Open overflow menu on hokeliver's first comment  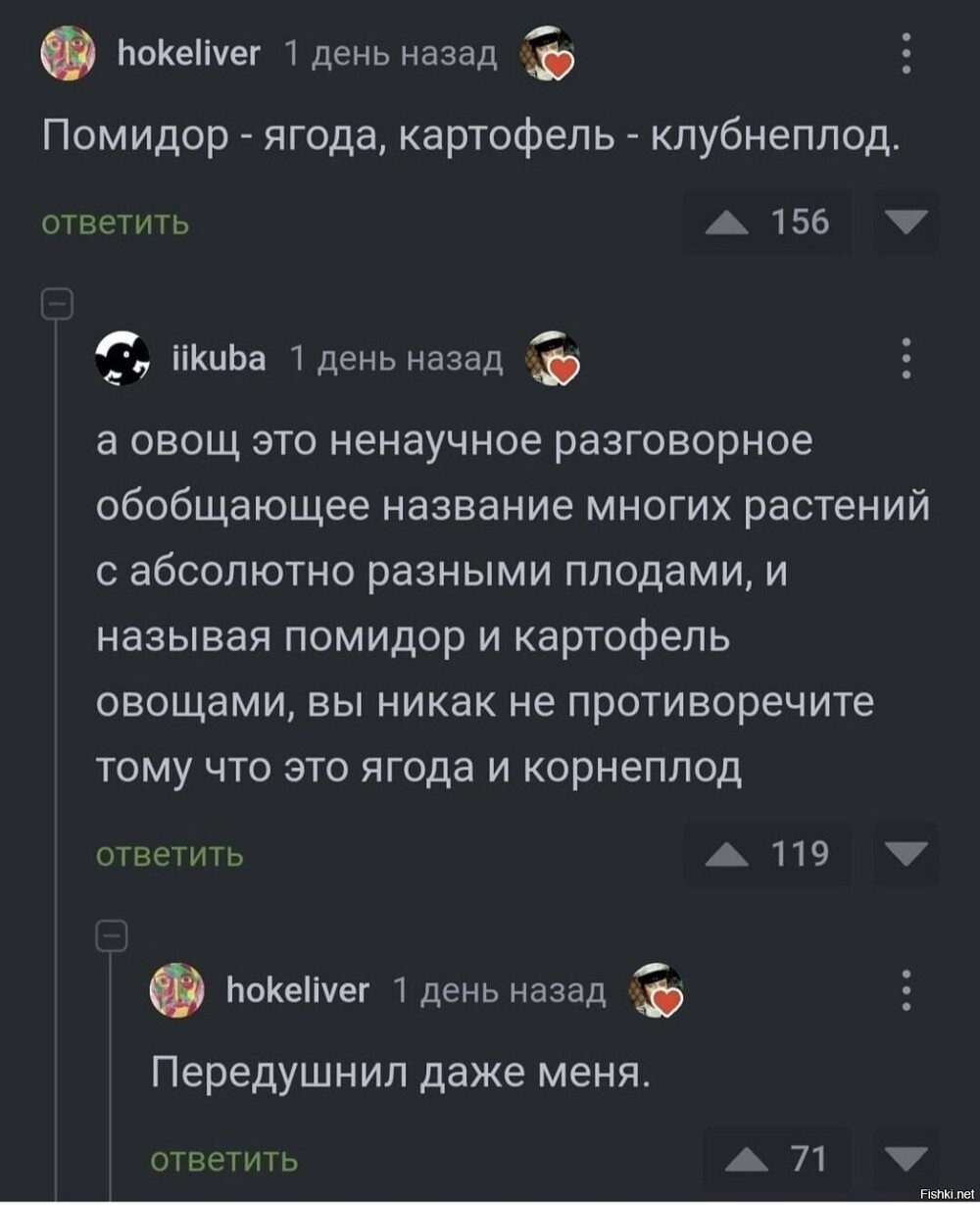(906, 53)
